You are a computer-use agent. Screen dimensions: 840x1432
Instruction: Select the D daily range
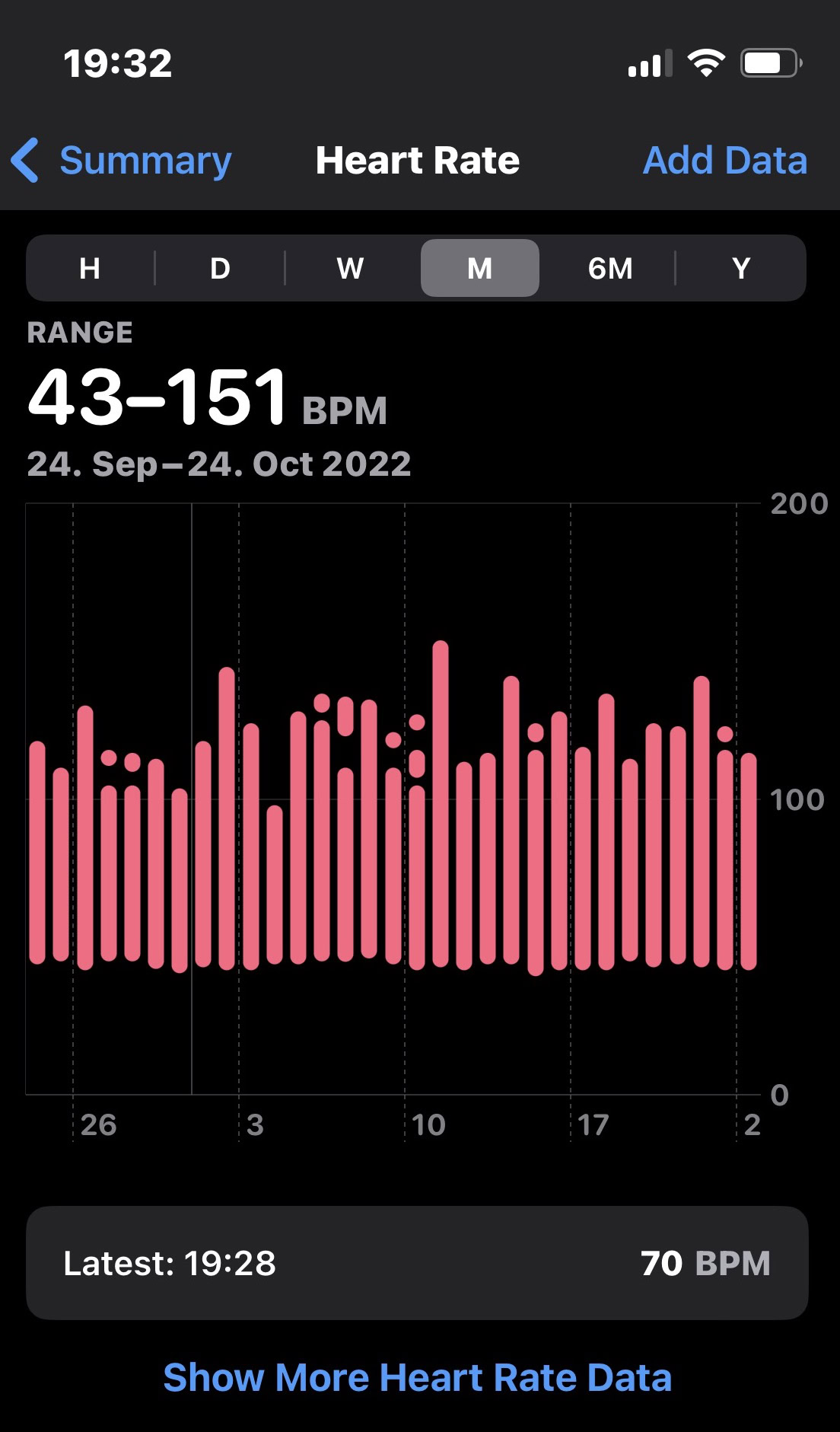click(220, 268)
